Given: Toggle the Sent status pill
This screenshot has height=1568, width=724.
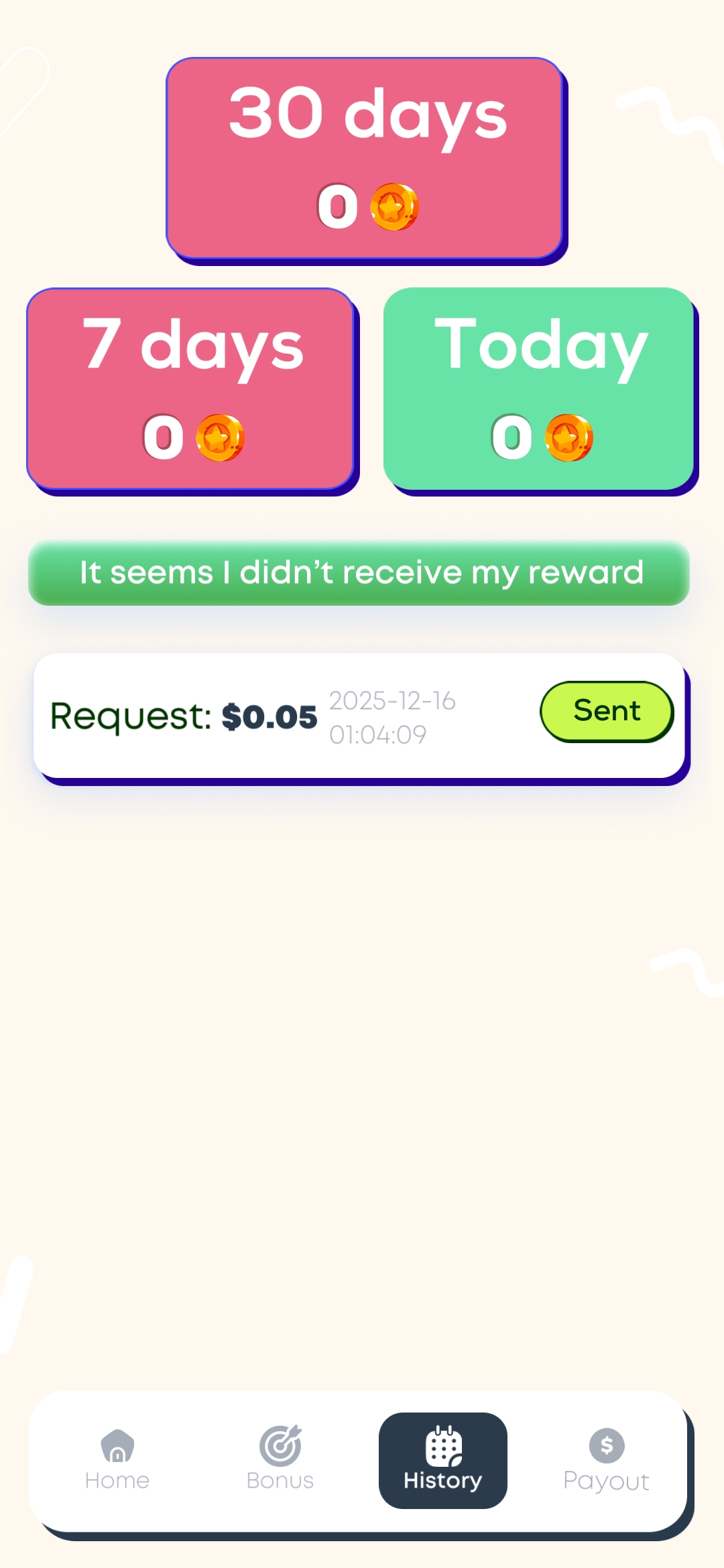Looking at the screenshot, I should pyautogui.click(x=605, y=712).
